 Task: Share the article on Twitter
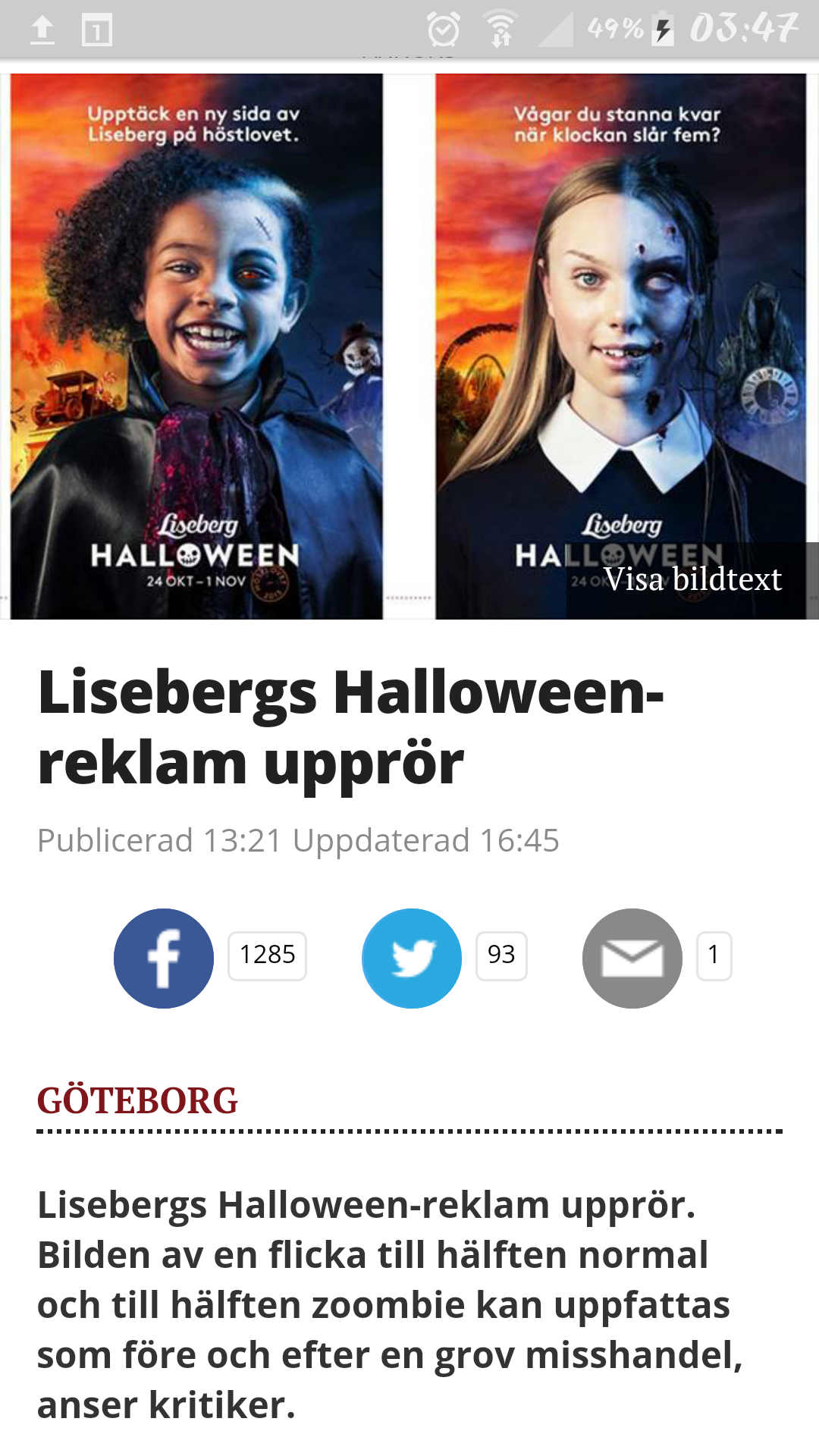412,958
